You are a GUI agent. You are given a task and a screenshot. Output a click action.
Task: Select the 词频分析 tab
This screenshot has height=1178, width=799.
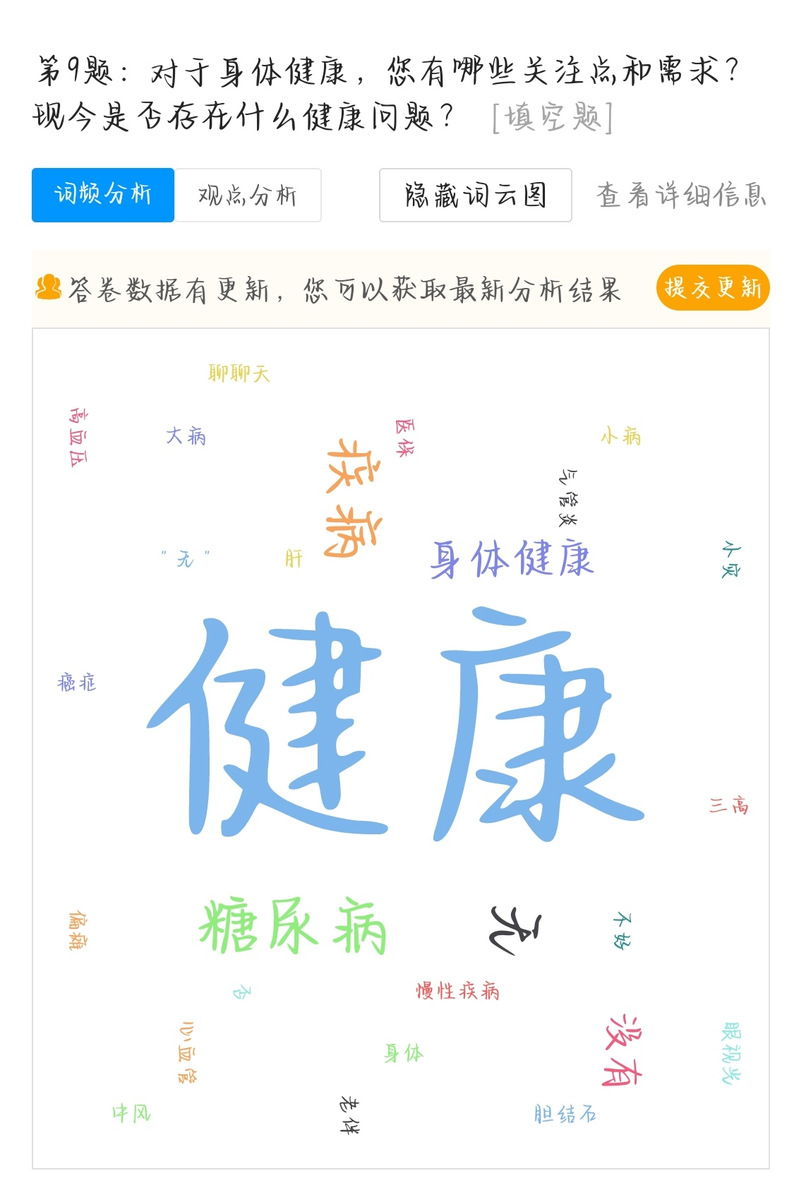(x=103, y=195)
